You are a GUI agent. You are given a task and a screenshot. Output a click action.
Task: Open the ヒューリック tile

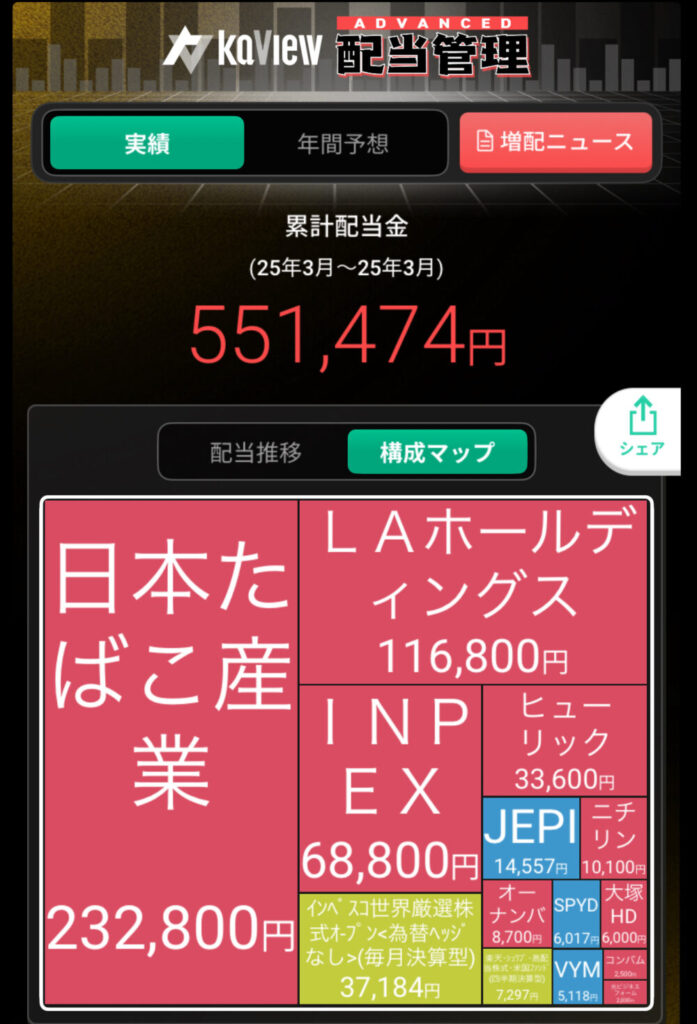point(565,740)
